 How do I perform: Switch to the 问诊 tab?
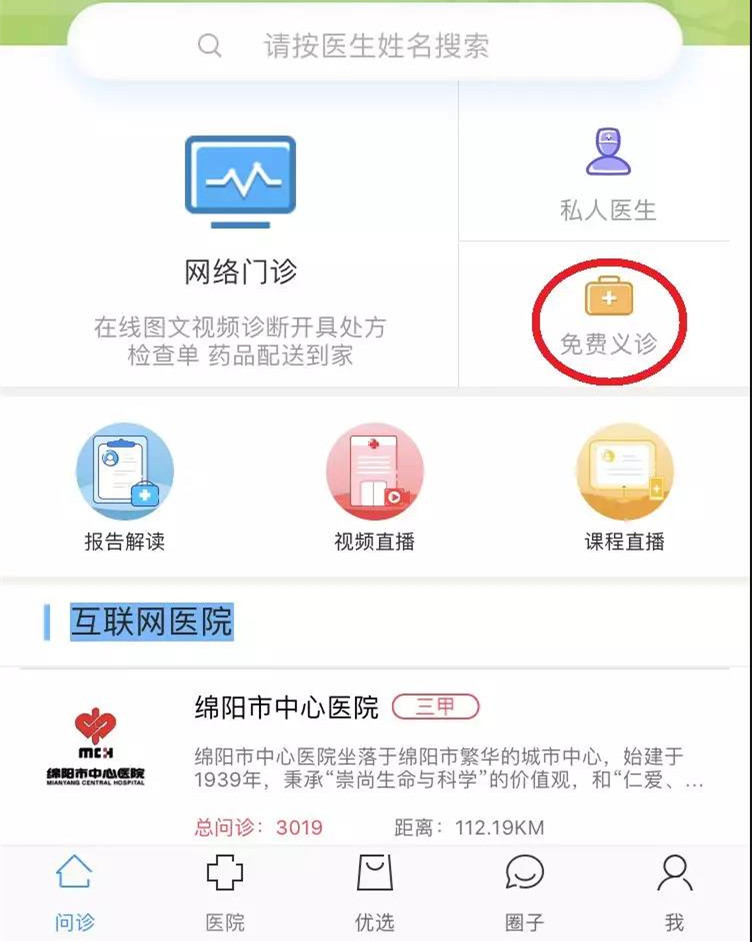(x=75, y=892)
